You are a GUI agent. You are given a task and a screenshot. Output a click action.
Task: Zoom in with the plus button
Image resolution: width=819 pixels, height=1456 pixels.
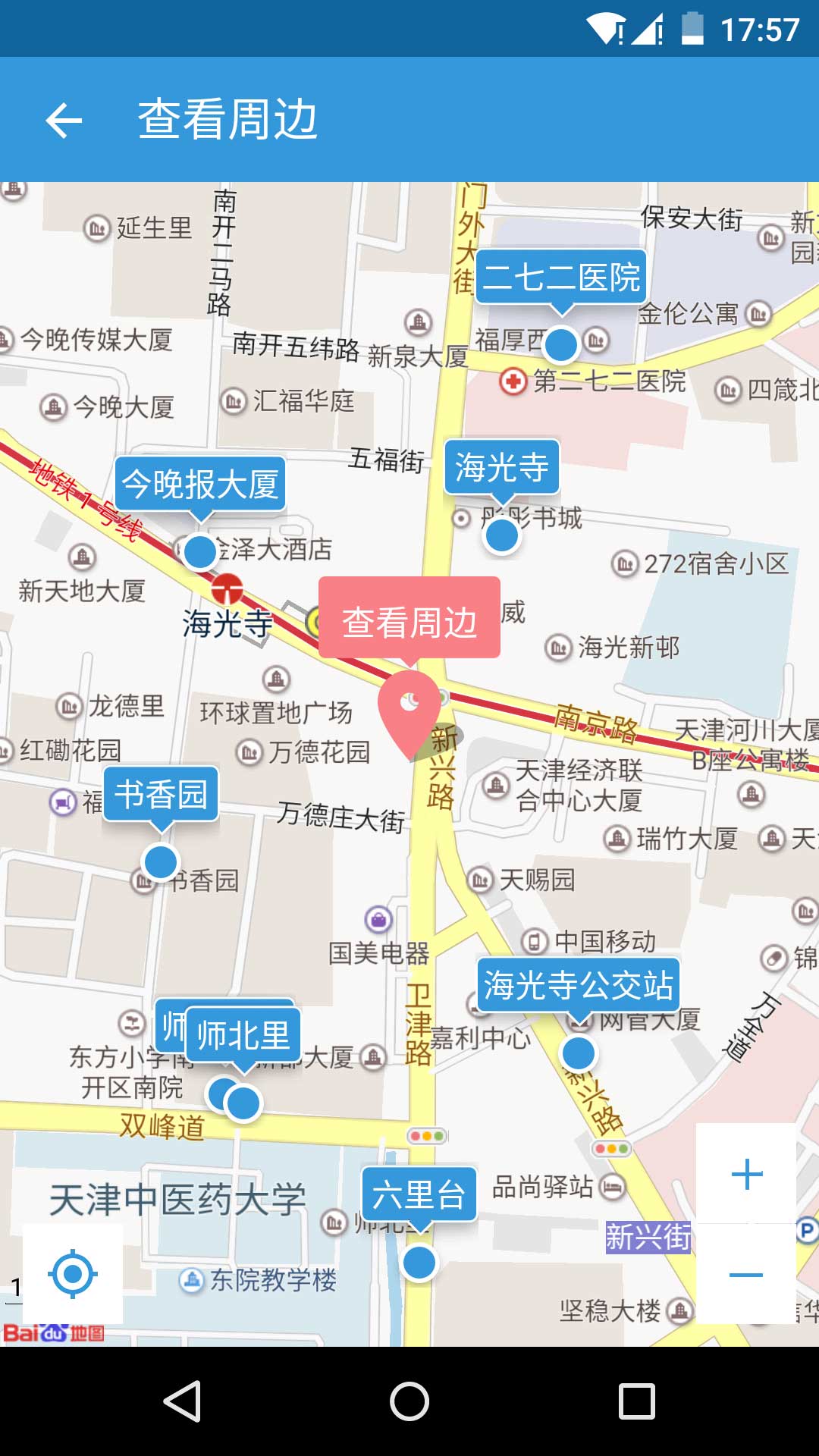click(x=746, y=1174)
